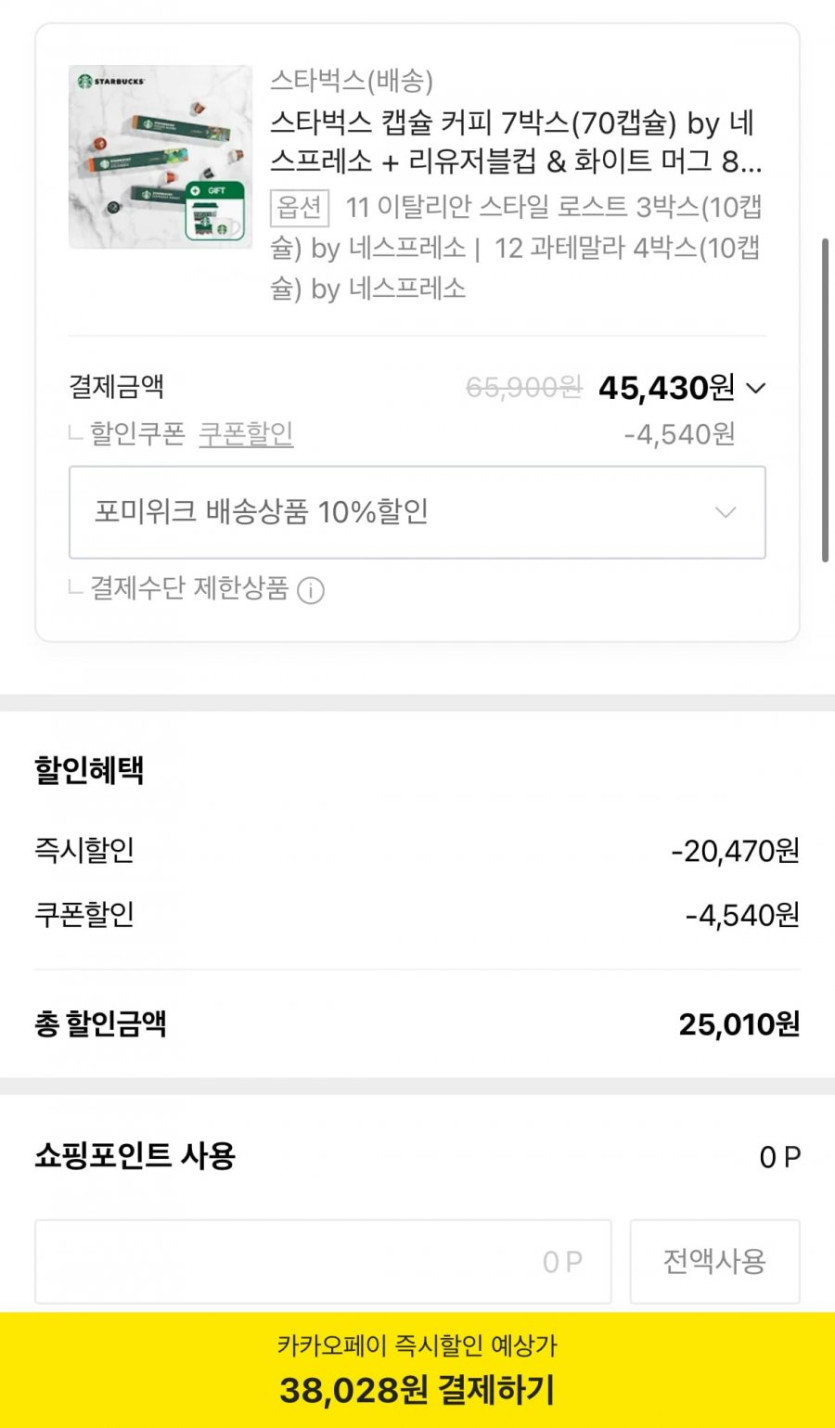Open the 쿠폰할인 link

click(246, 434)
